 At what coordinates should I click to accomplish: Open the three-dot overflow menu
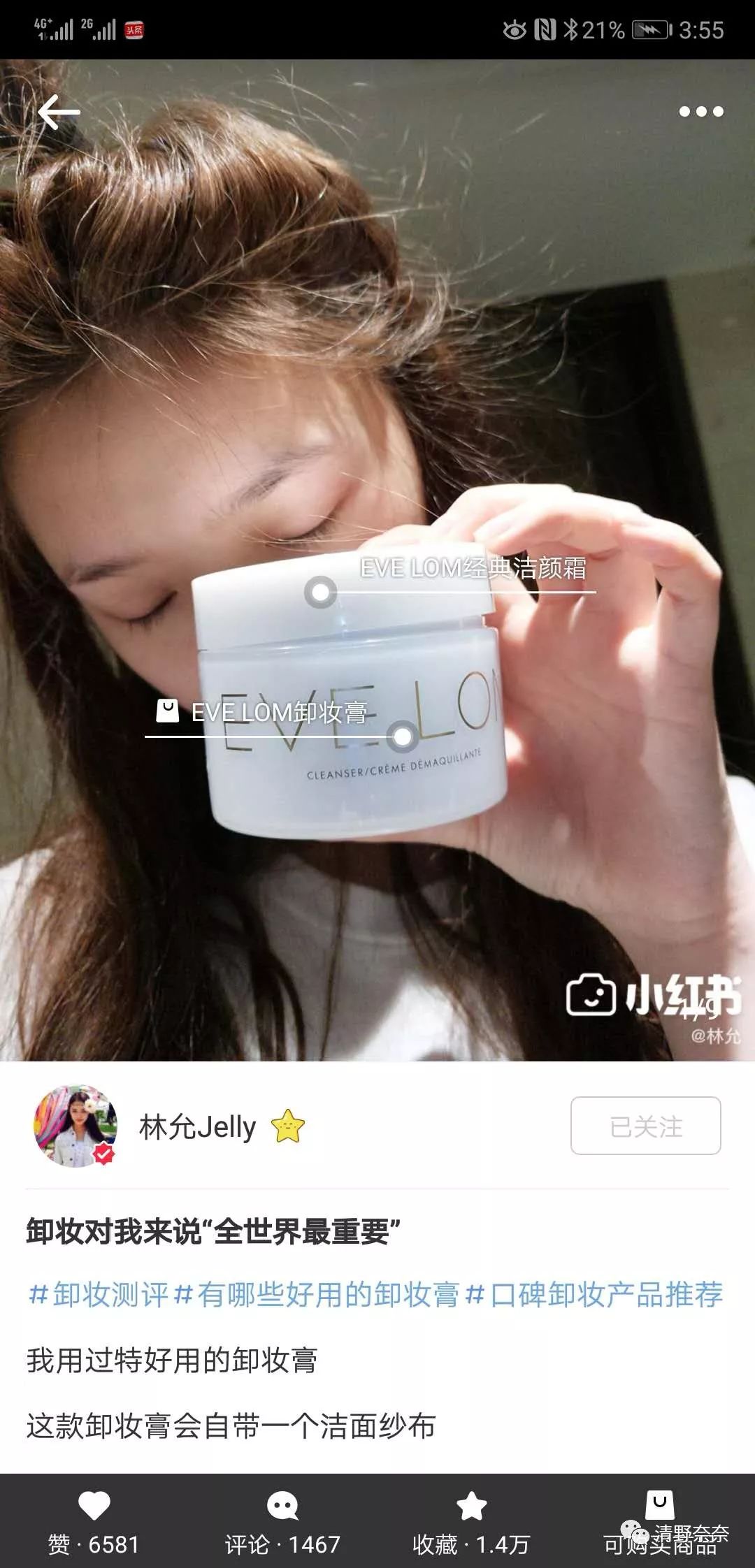pos(700,112)
